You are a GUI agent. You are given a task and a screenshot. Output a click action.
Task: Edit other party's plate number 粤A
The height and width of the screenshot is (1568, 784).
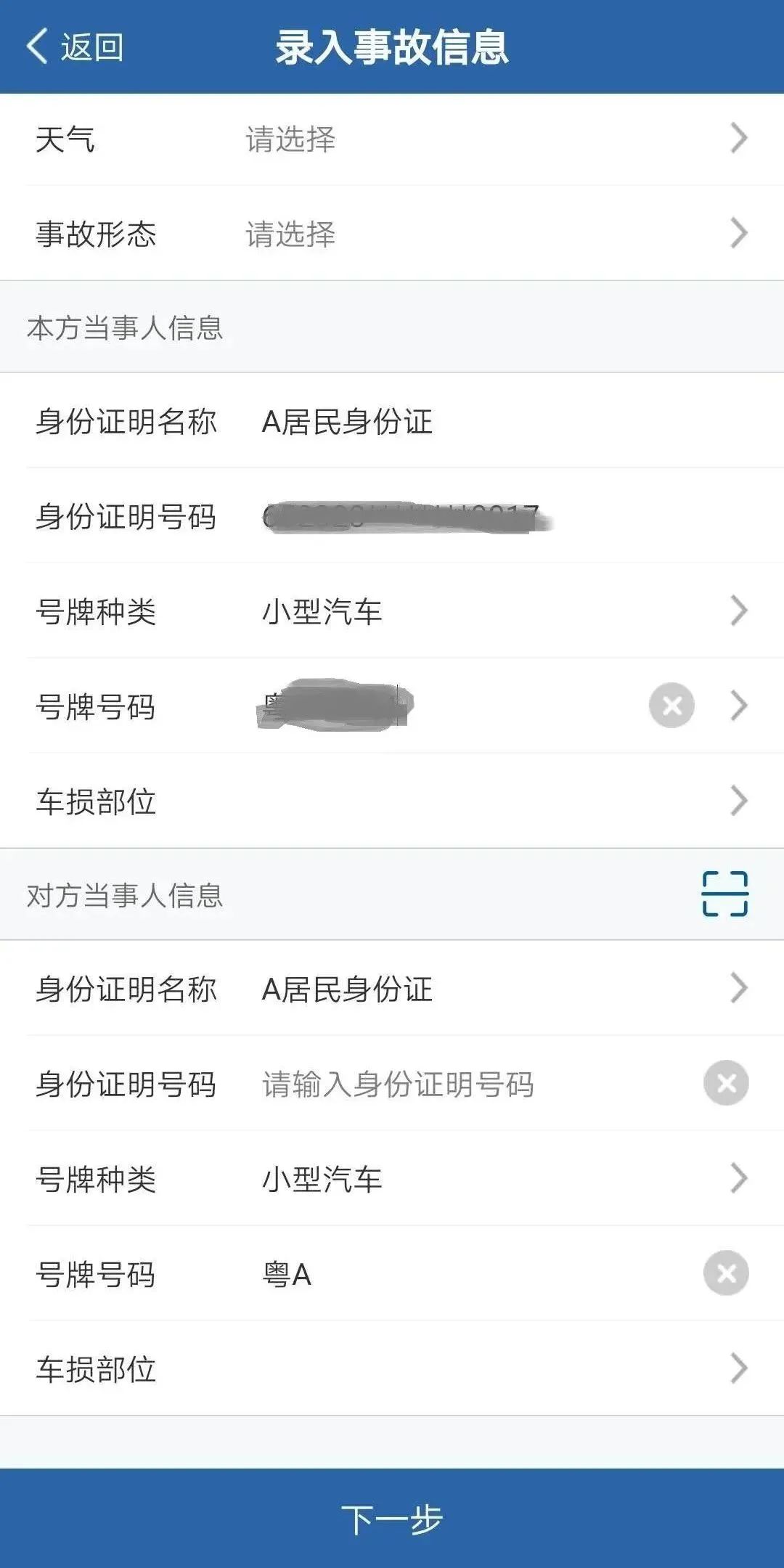coord(436,1275)
